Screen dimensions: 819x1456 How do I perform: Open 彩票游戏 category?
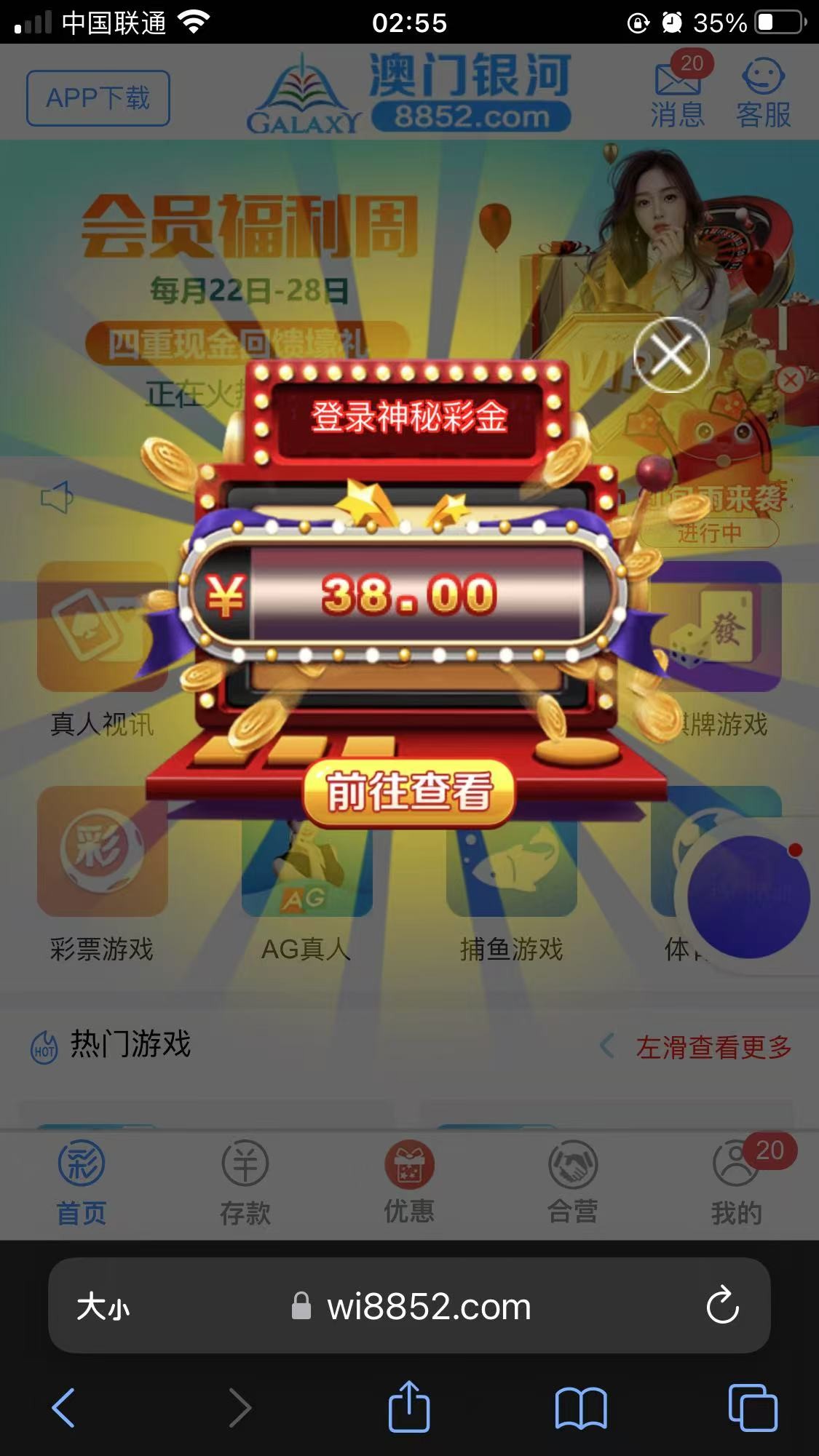102,873
